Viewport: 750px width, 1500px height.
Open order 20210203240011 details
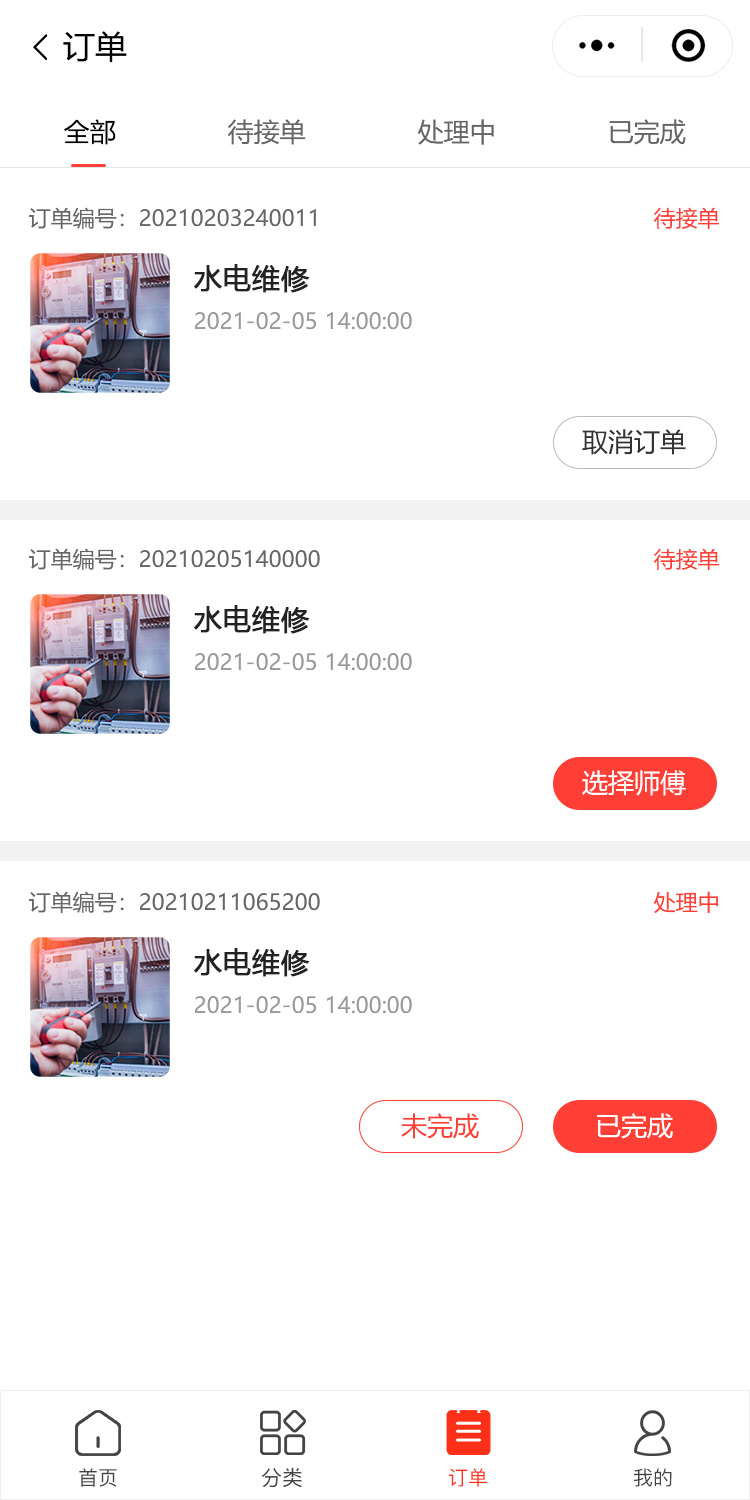250,279
